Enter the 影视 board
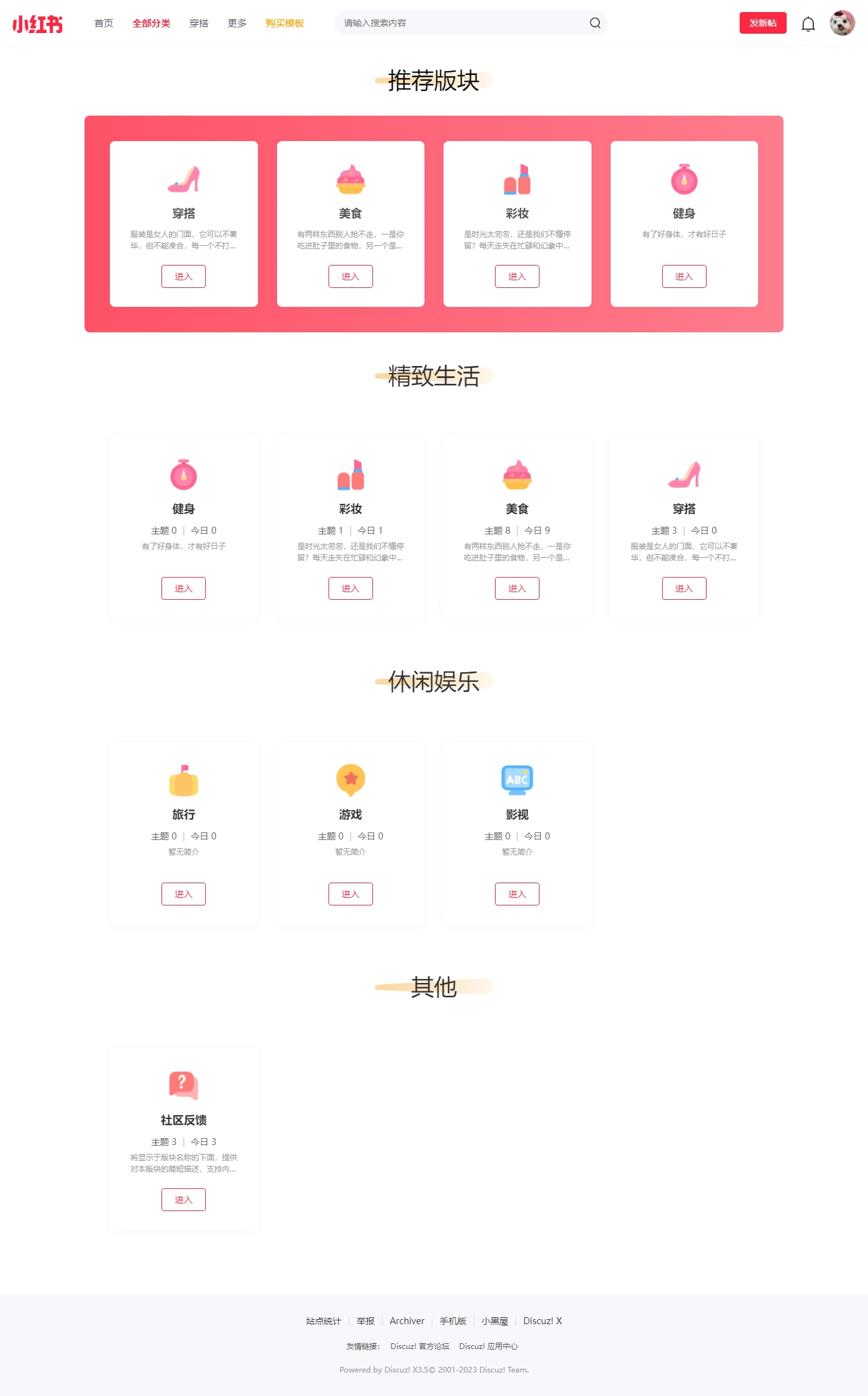This screenshot has width=868, height=1396. [x=517, y=894]
